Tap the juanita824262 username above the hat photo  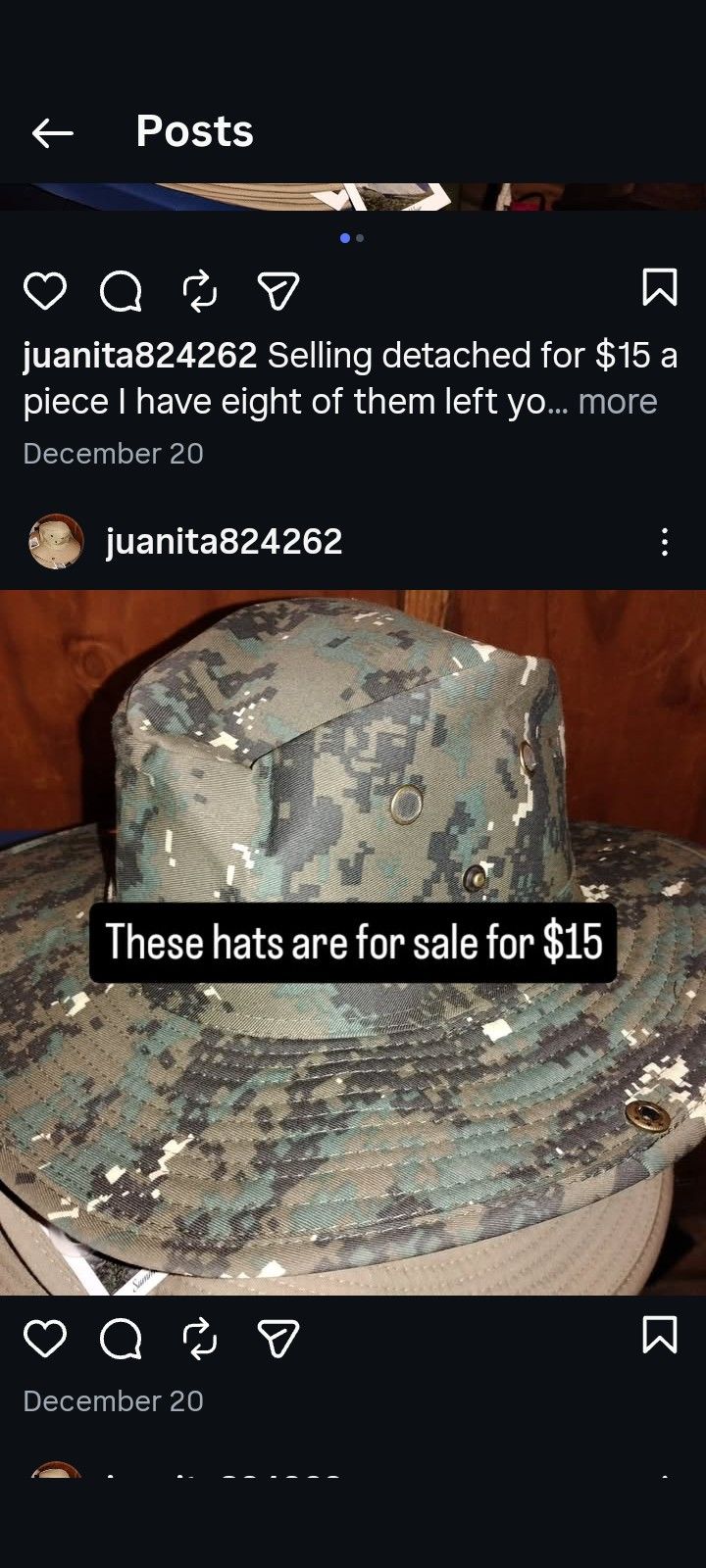click(x=225, y=542)
